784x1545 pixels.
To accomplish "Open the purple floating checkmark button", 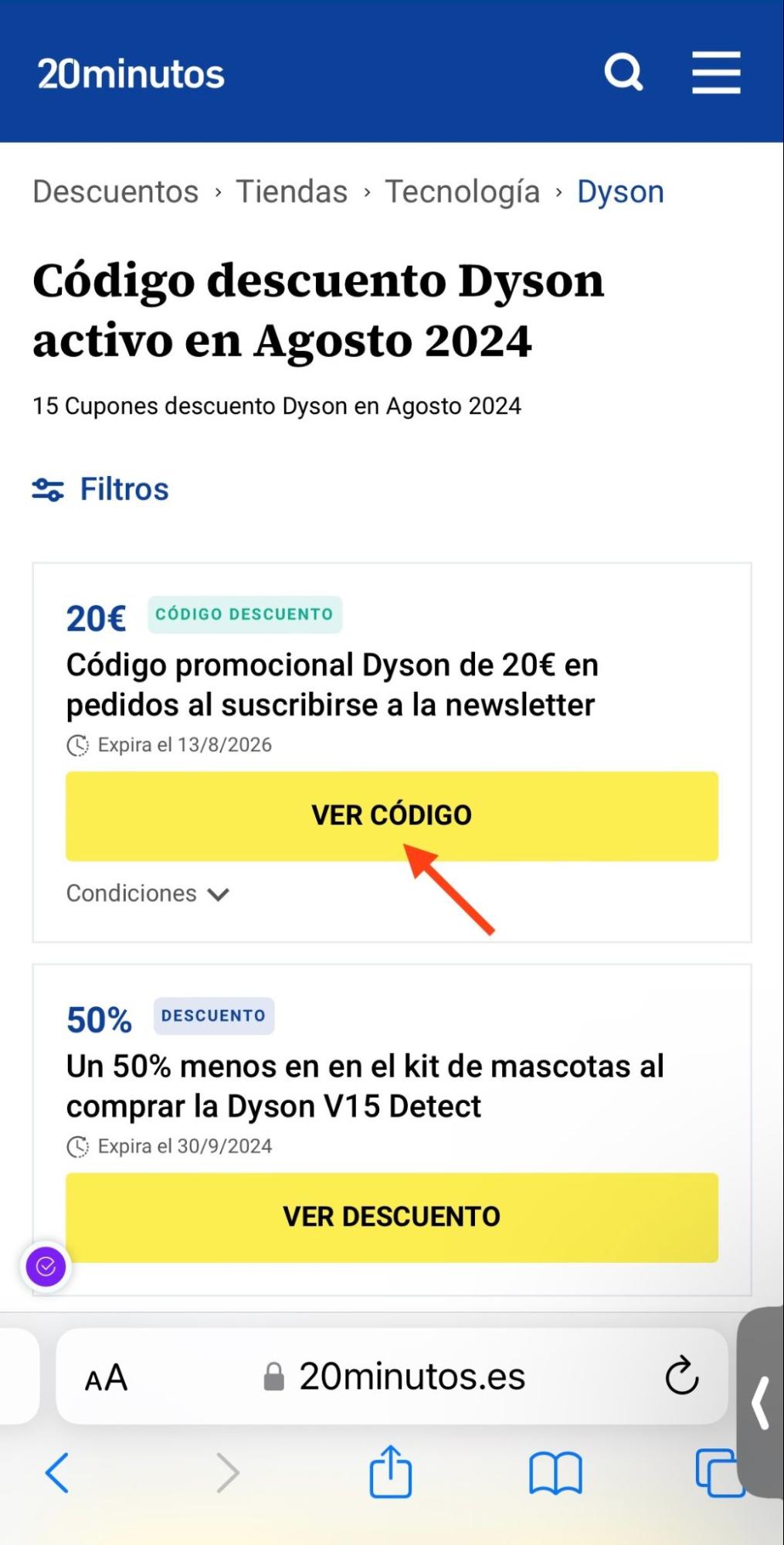I will [46, 1267].
